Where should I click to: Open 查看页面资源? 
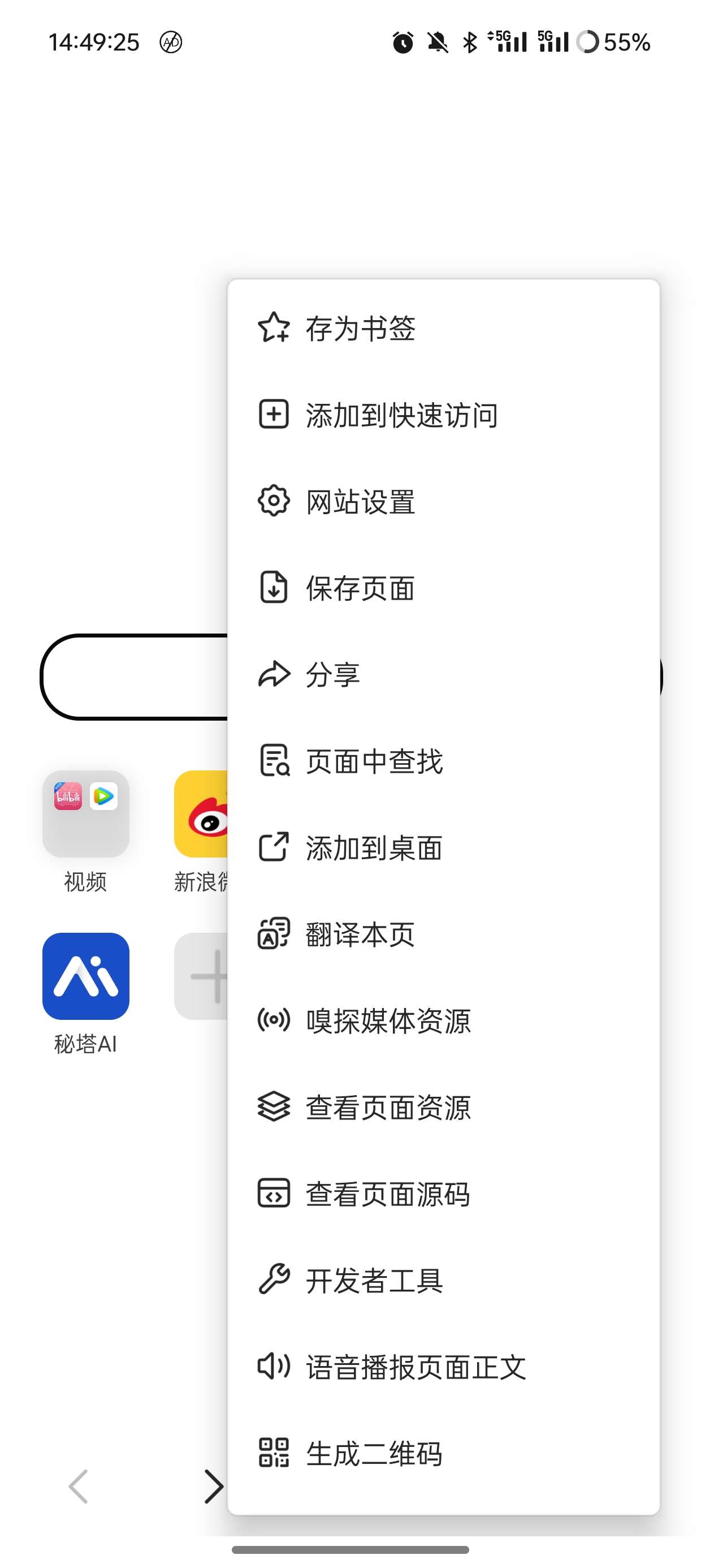click(388, 1106)
